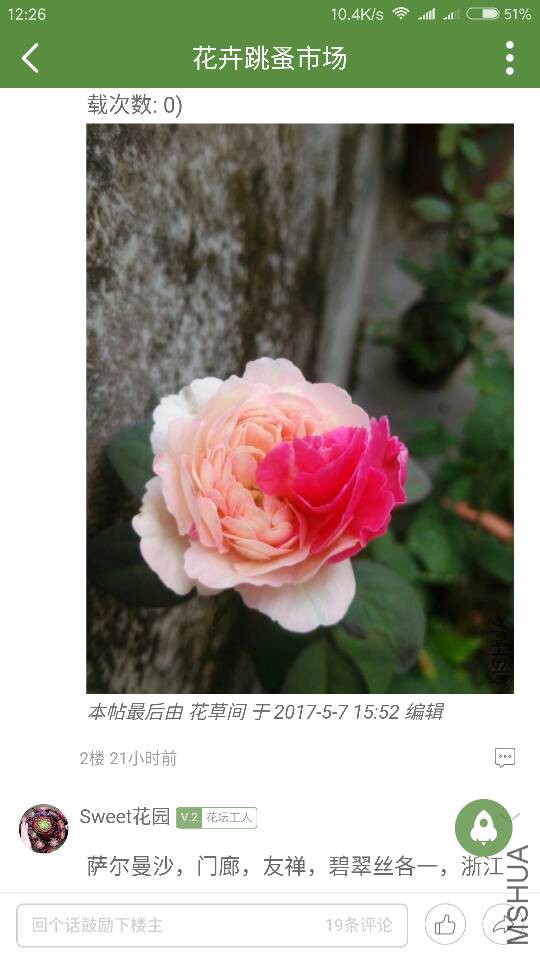Reply to floor 2 with the comment icon
This screenshot has height=960, width=540.
[x=504, y=757]
